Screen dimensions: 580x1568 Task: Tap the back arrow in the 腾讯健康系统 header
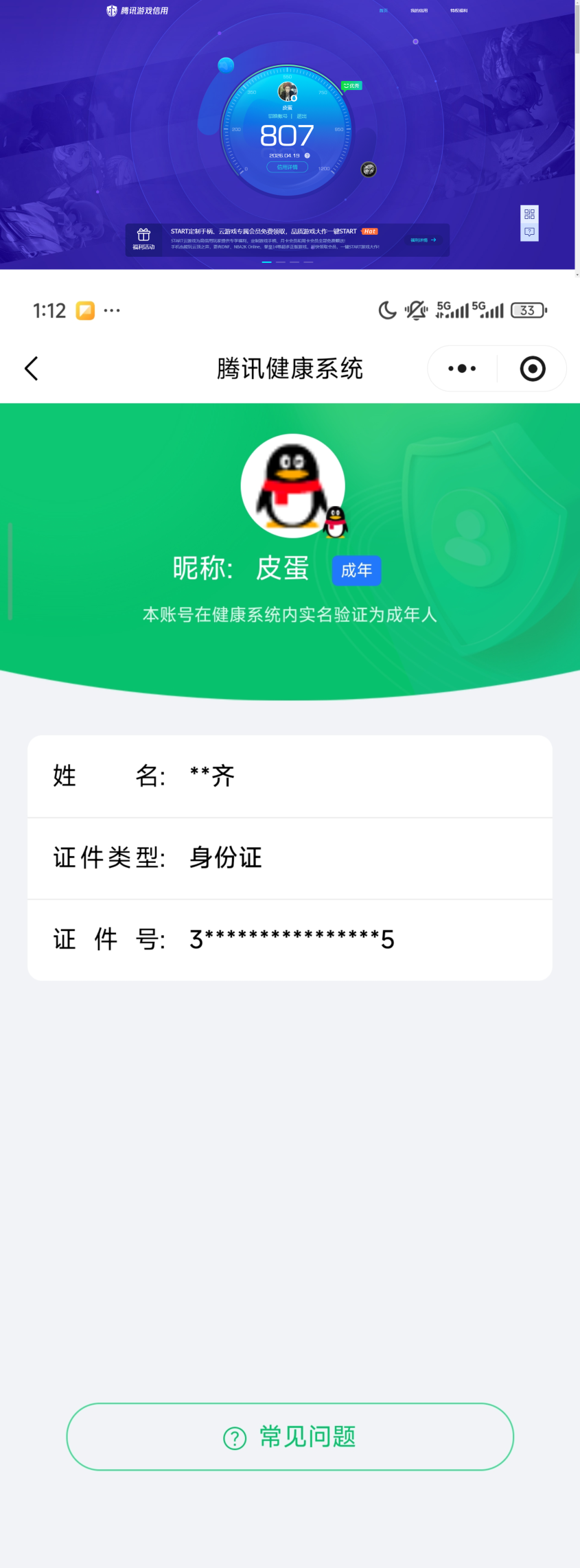tap(31, 369)
